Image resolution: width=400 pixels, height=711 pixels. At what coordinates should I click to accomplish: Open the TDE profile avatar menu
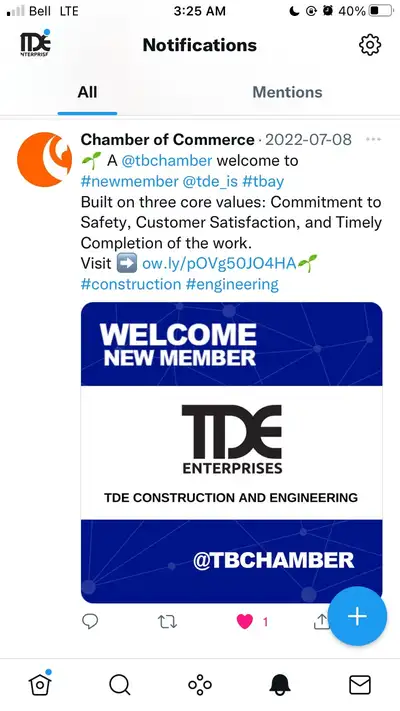[35, 44]
